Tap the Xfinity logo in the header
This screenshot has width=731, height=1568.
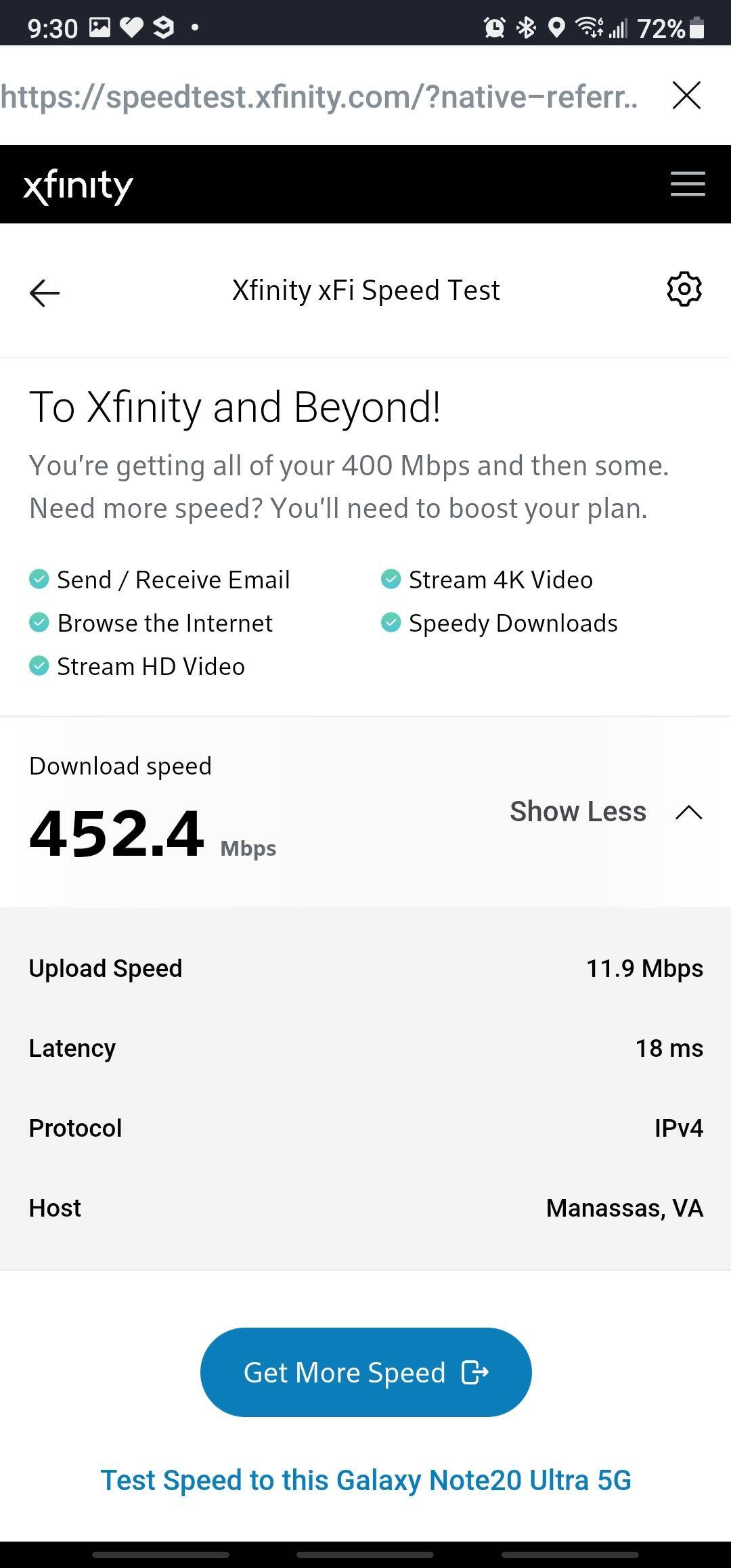tap(78, 186)
